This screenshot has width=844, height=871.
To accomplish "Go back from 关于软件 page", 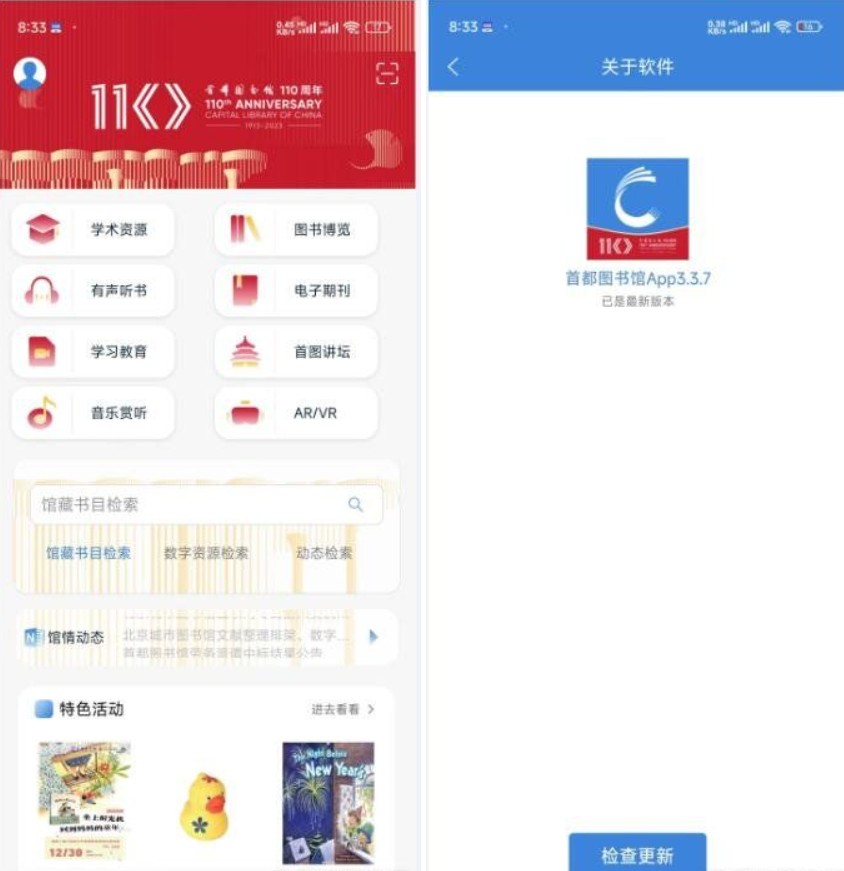I will (x=453, y=67).
